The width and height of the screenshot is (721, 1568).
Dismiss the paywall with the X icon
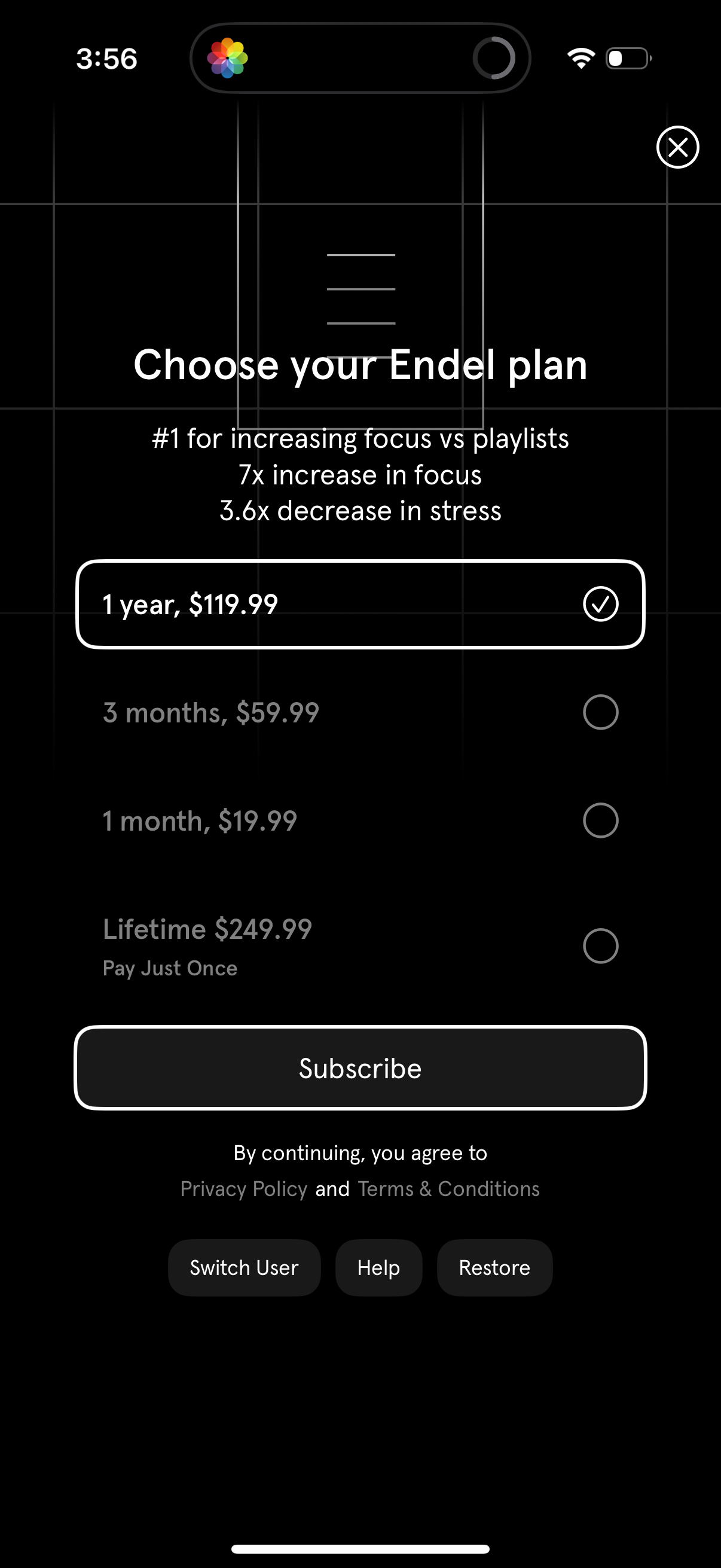(x=678, y=147)
